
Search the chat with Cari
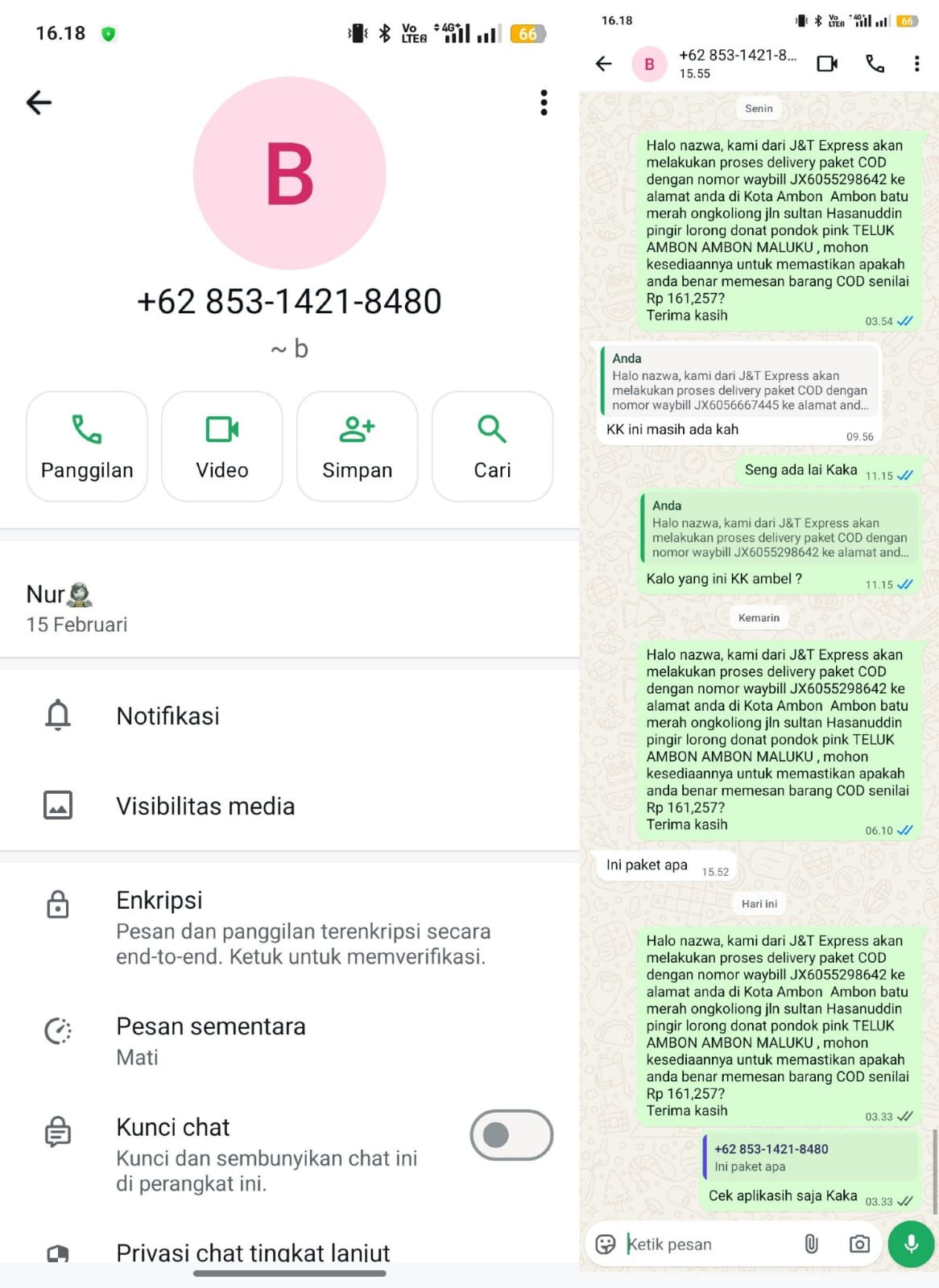493,446
